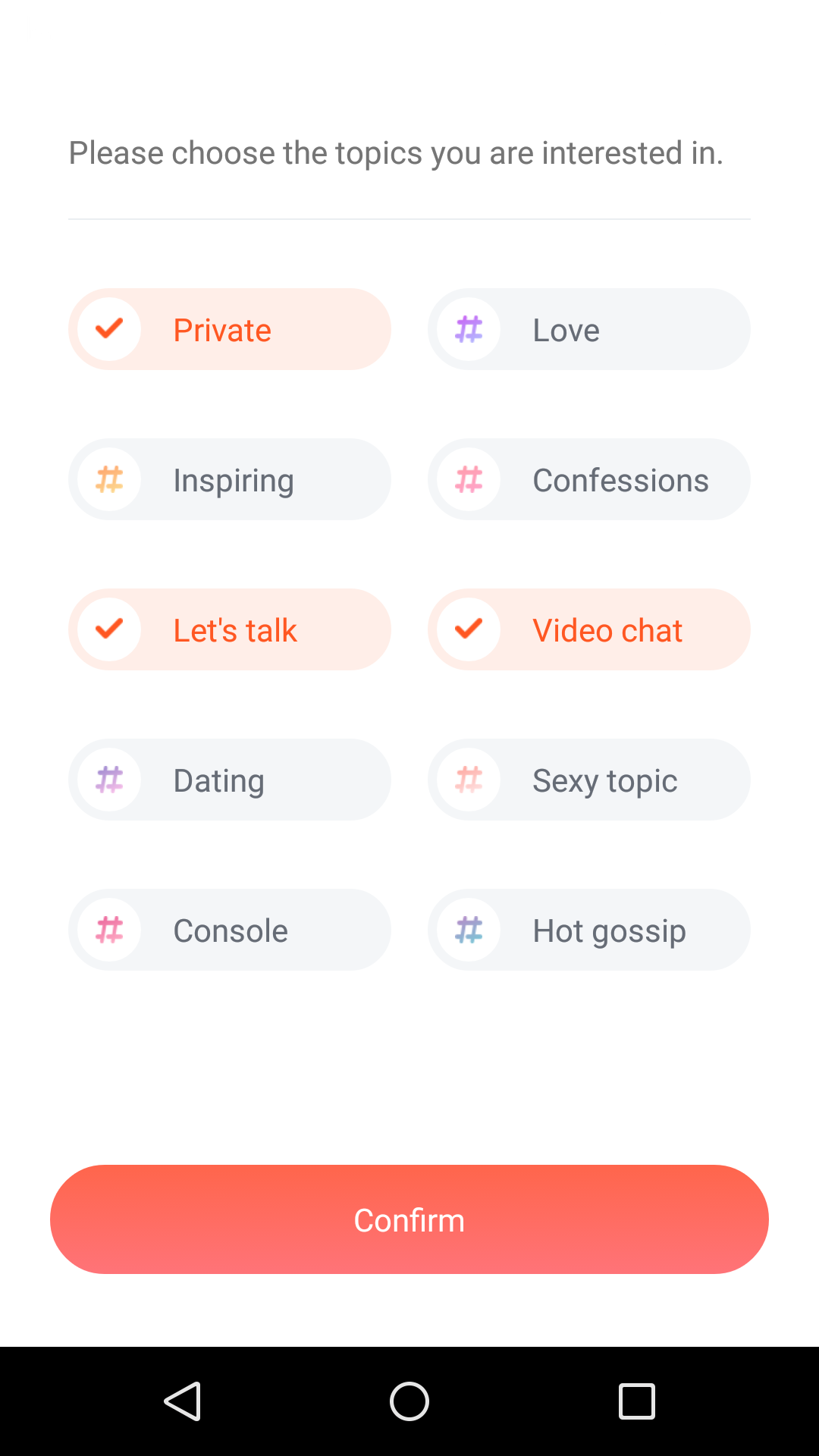Add Confessions to your interests
The image size is (819, 1456).
pos(588,479)
